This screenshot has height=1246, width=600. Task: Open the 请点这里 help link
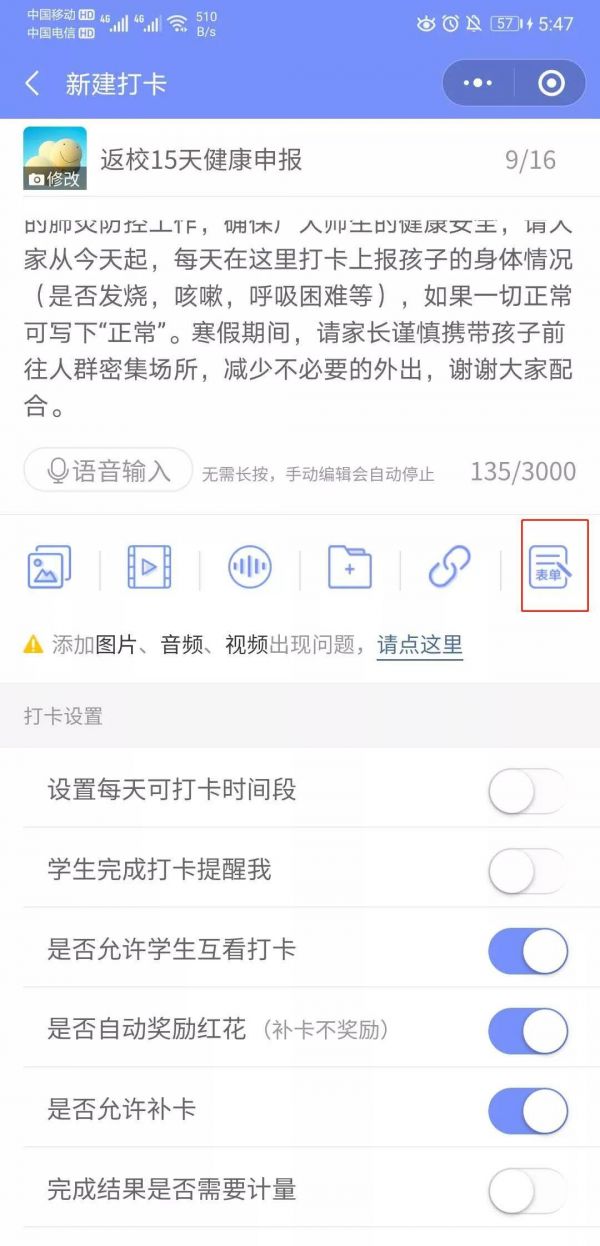point(420,645)
